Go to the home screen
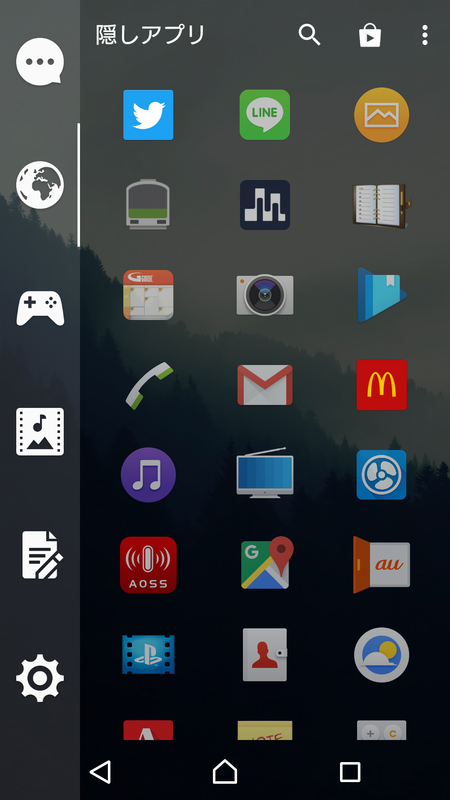Image resolution: width=450 pixels, height=800 pixels. [225, 771]
